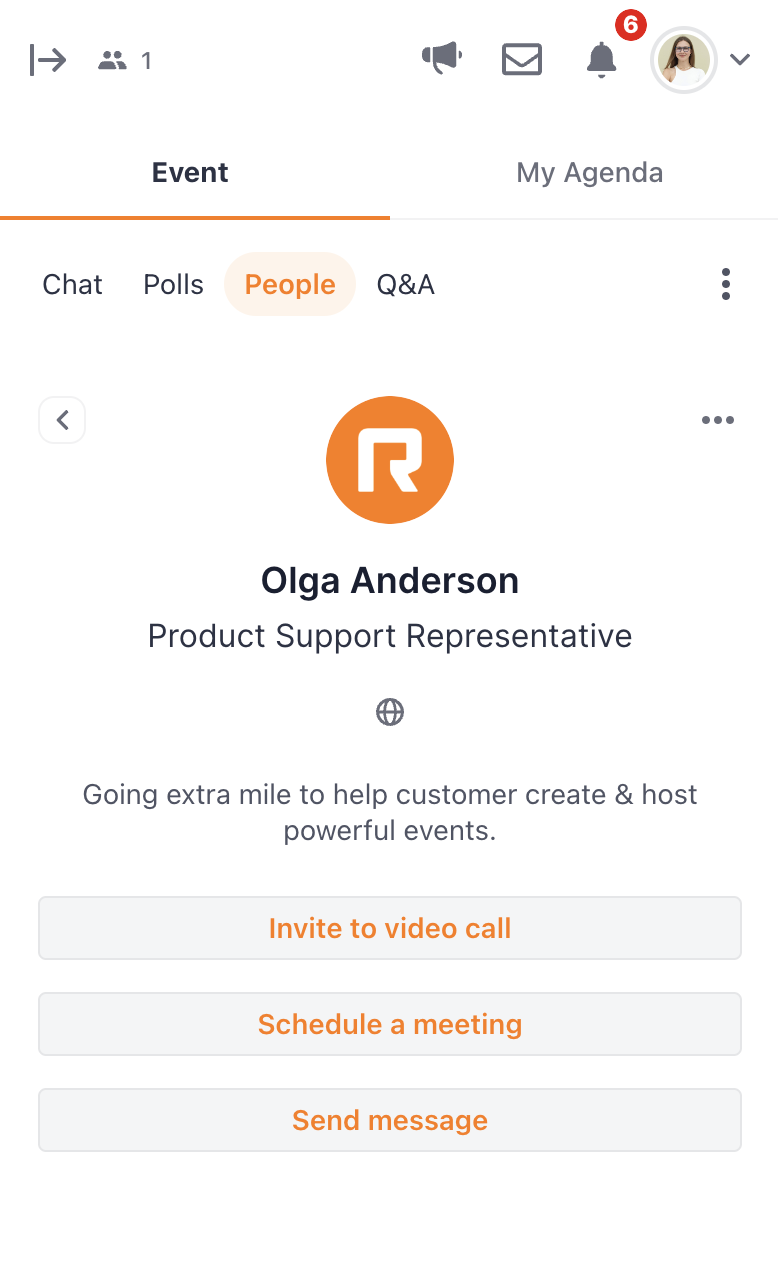
Task: Select the Polls section
Action: (173, 285)
